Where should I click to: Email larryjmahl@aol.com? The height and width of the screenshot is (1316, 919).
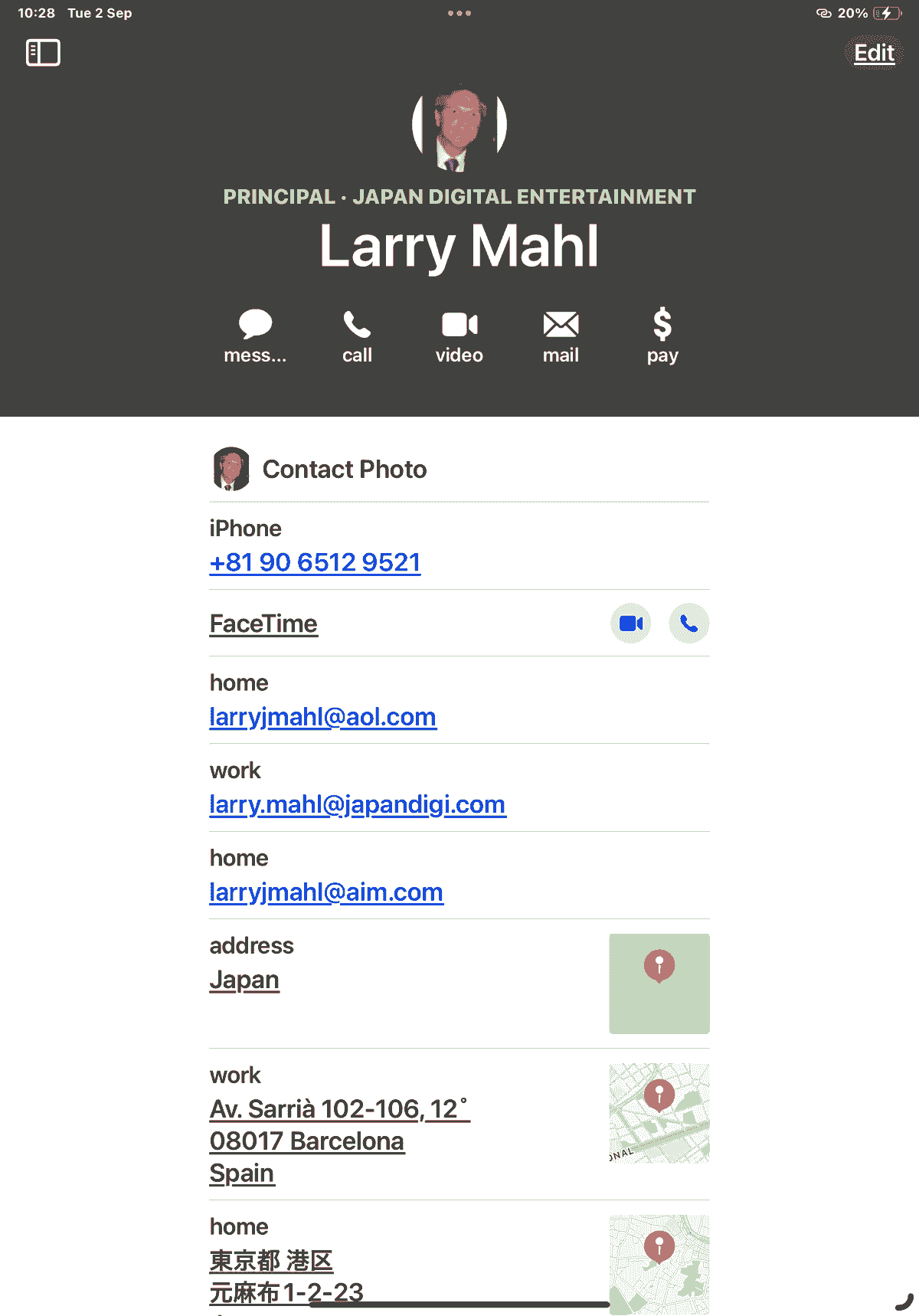coord(322,717)
